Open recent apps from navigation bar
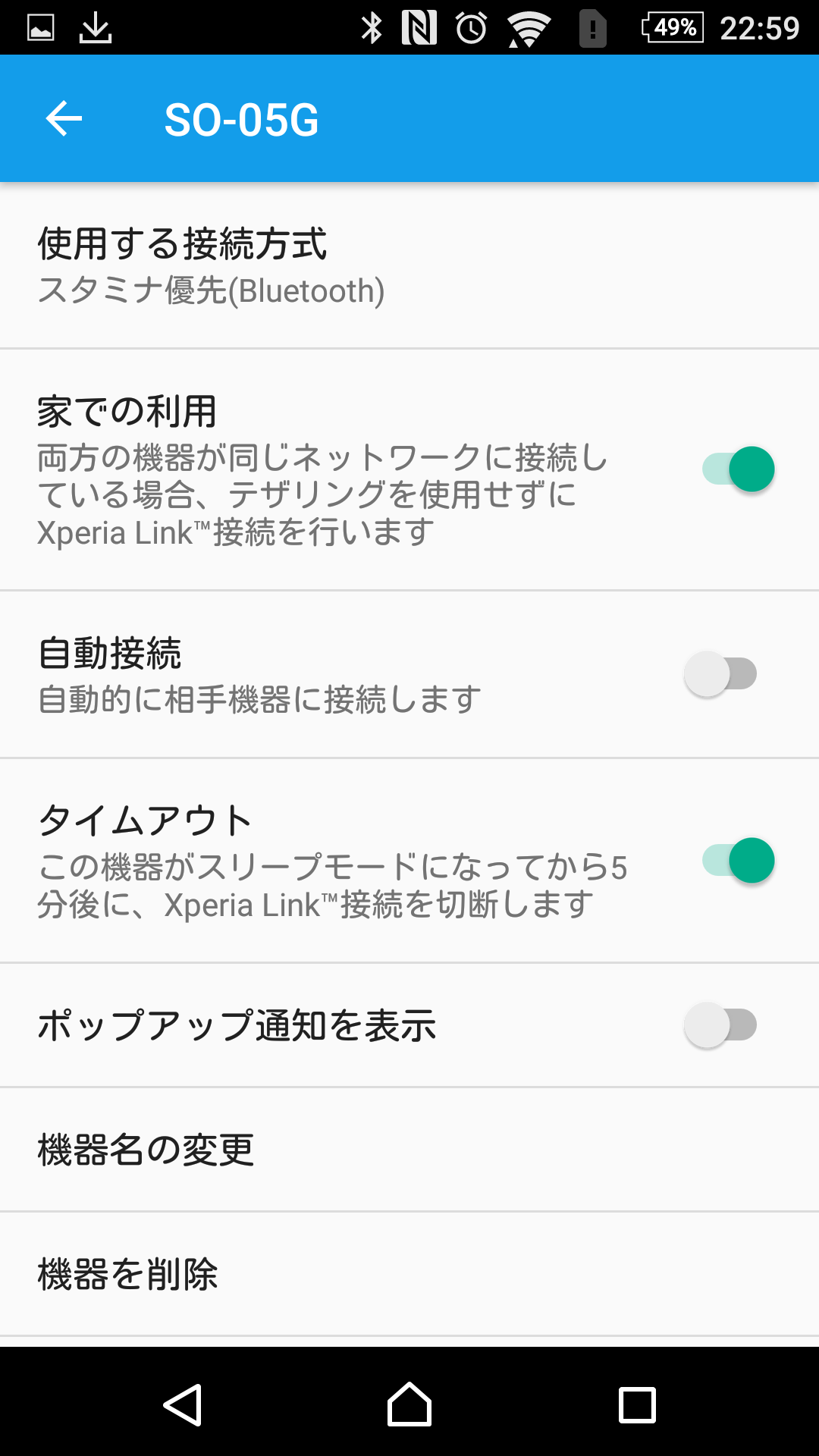819x1456 pixels. 637,1404
